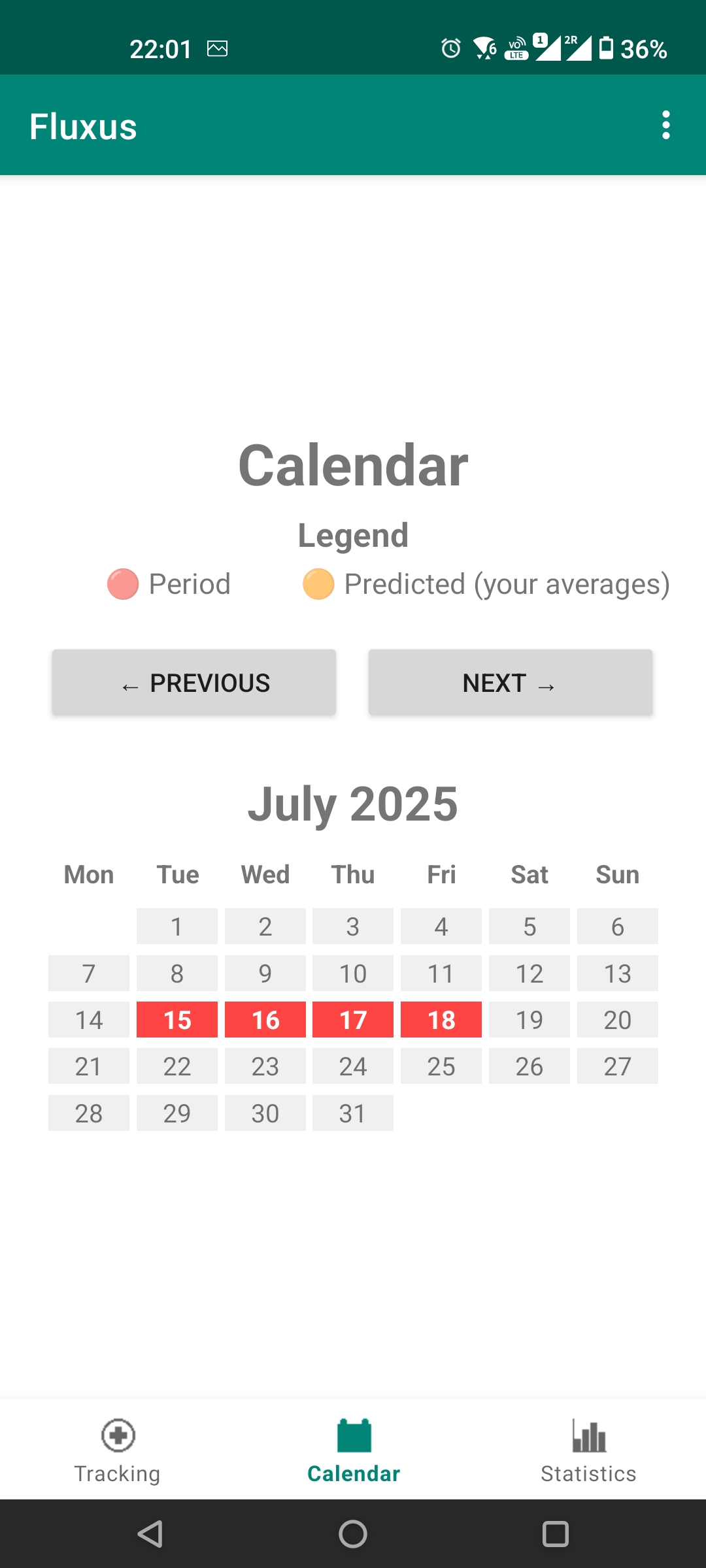706x1568 pixels.
Task: Select July 15 period day
Action: point(177,1020)
